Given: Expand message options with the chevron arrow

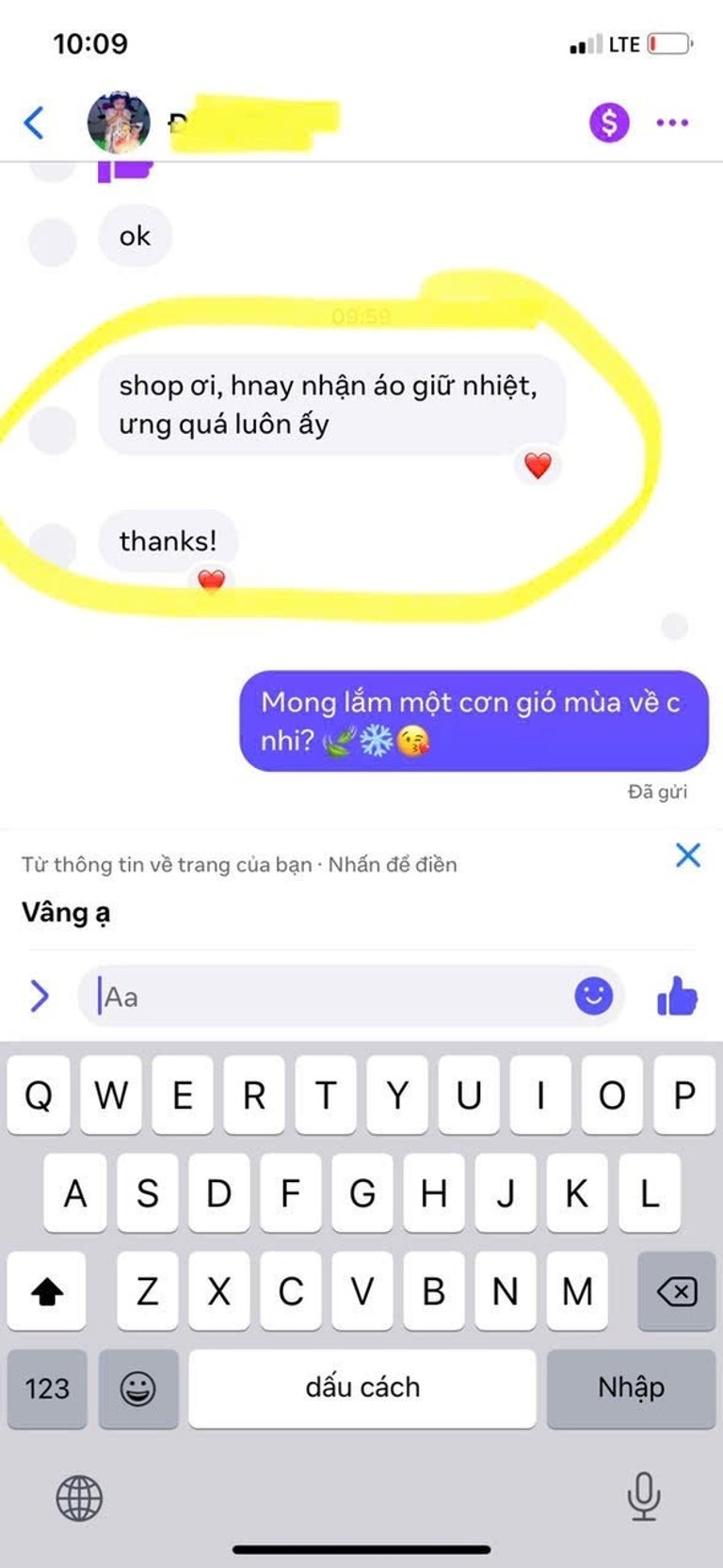Looking at the screenshot, I should click(40, 996).
